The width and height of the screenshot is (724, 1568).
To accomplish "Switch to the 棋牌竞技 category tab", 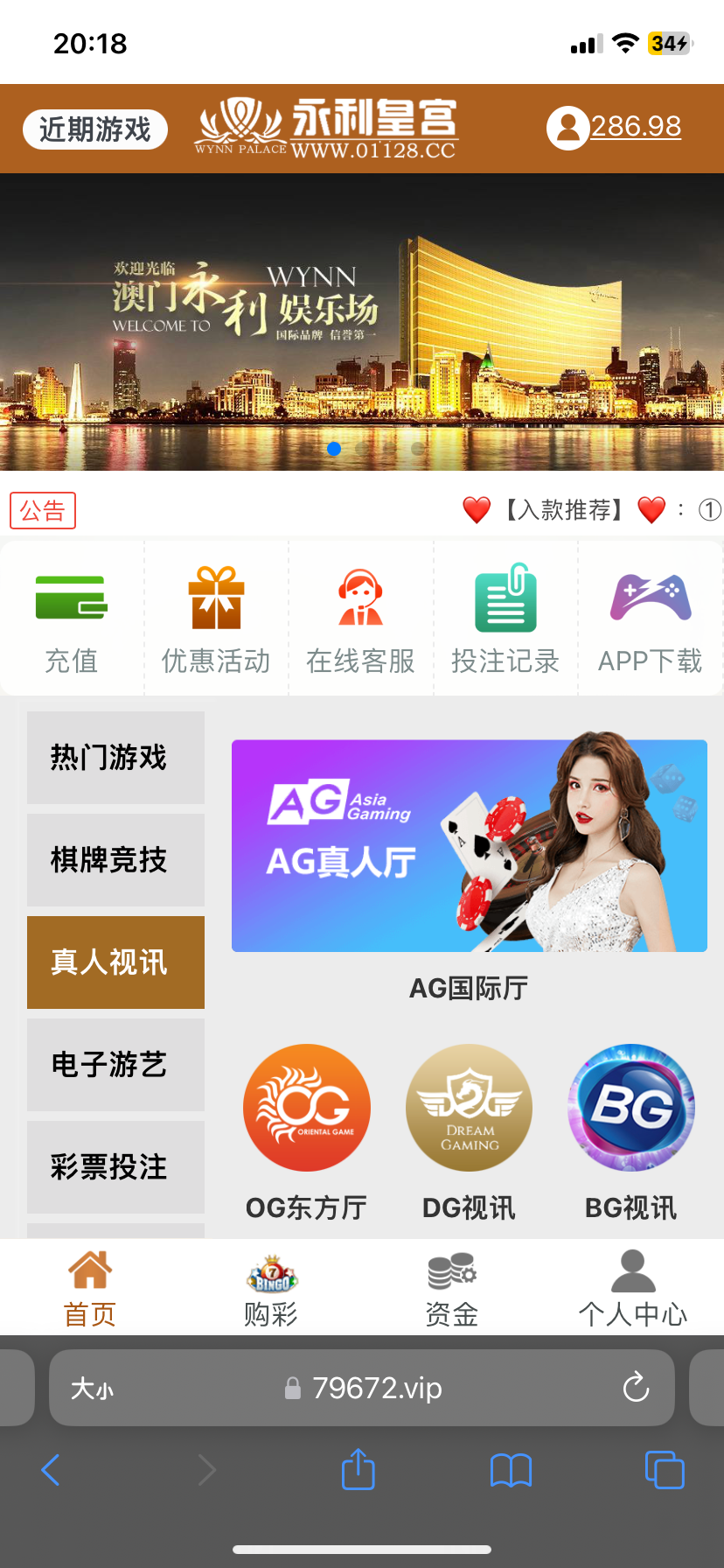I will pos(115,860).
